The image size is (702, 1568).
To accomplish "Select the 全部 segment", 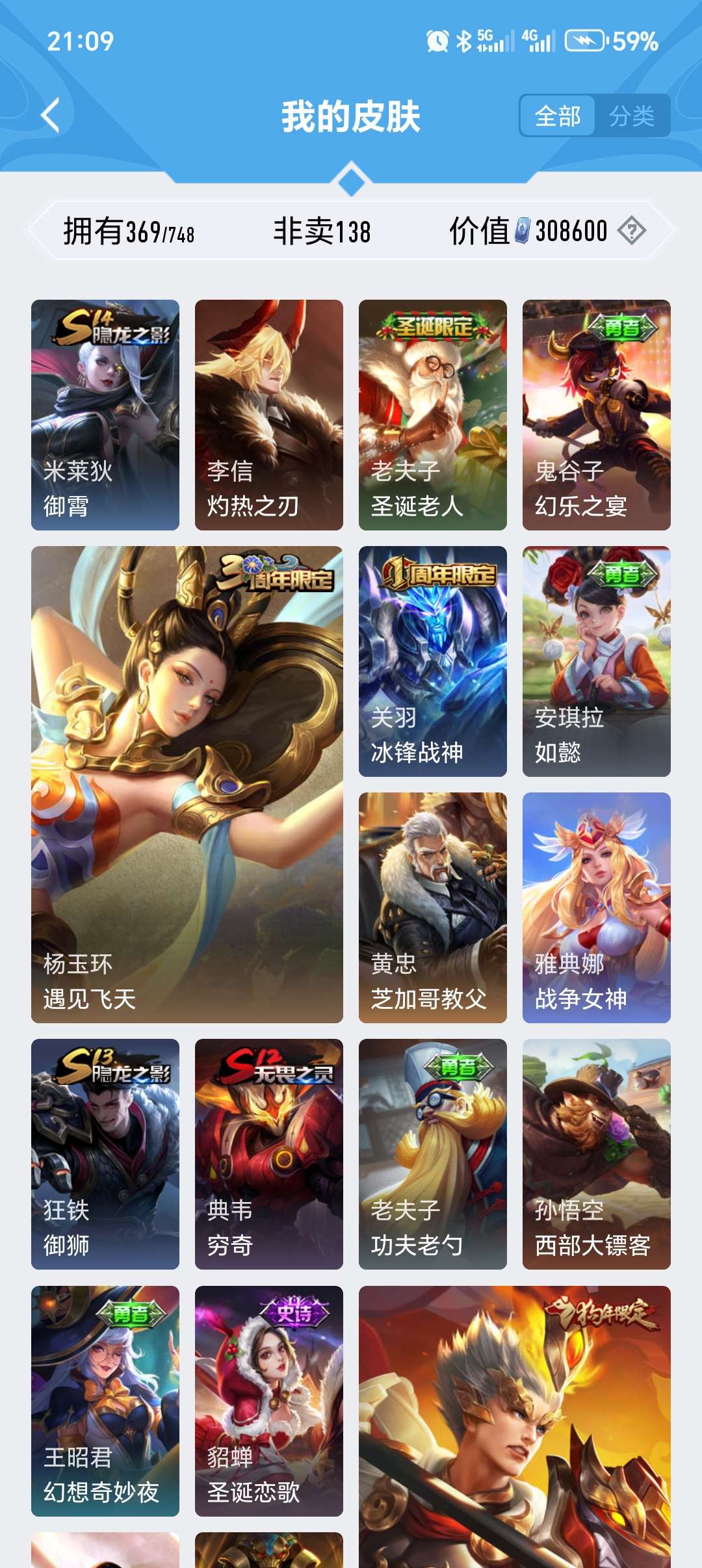I will coord(557,116).
